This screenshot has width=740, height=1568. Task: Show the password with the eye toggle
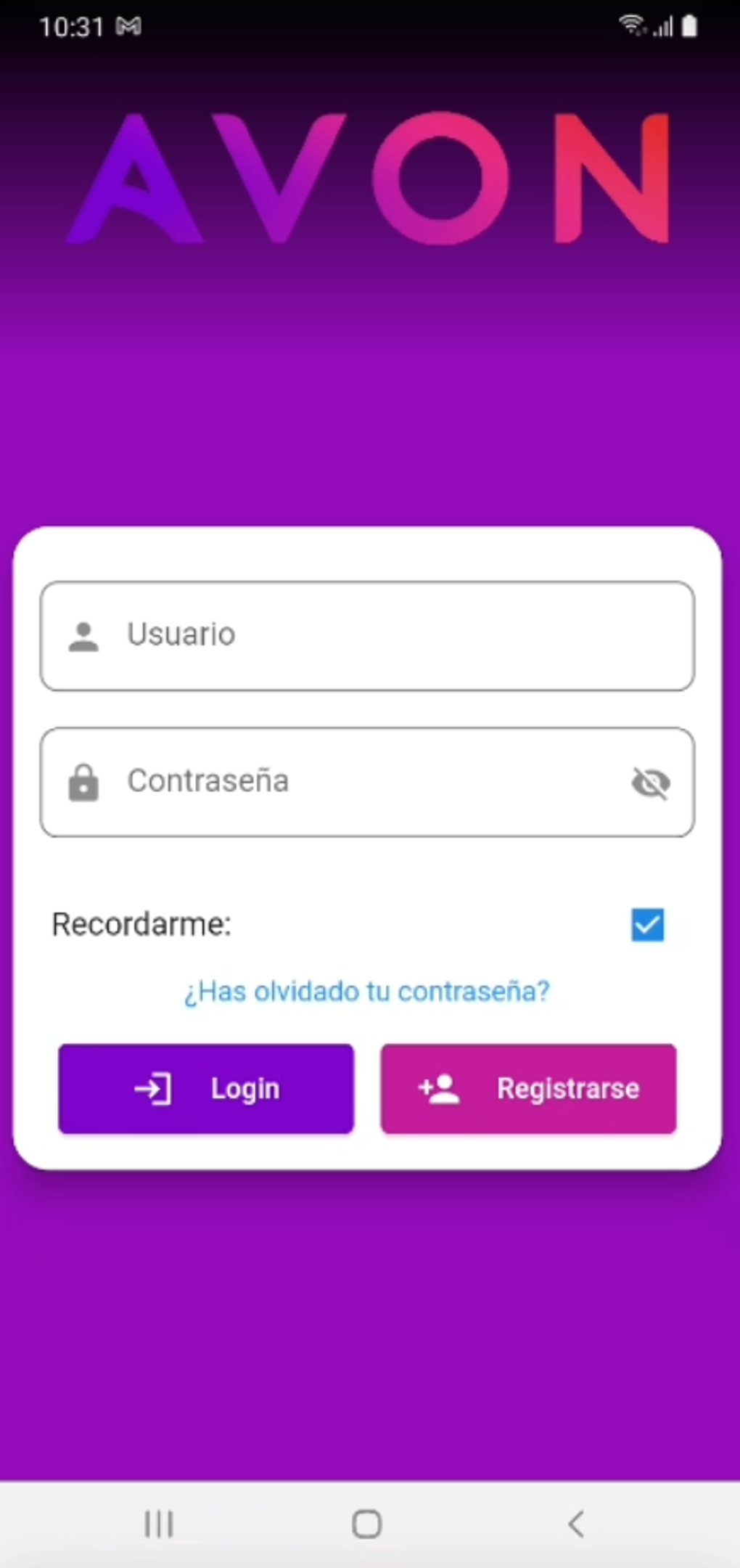[x=651, y=783]
